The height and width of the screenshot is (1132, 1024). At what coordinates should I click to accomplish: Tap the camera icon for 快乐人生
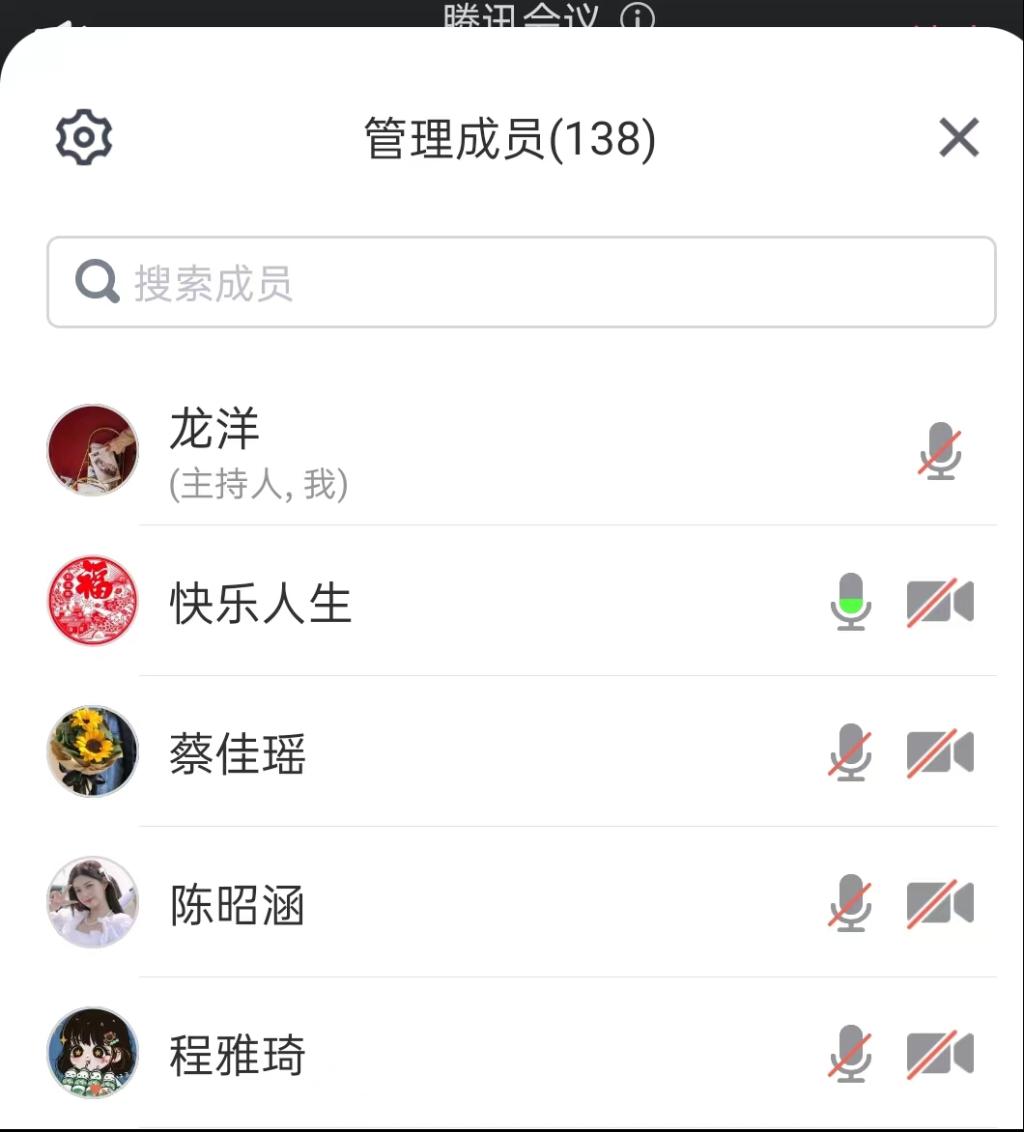[x=940, y=602]
